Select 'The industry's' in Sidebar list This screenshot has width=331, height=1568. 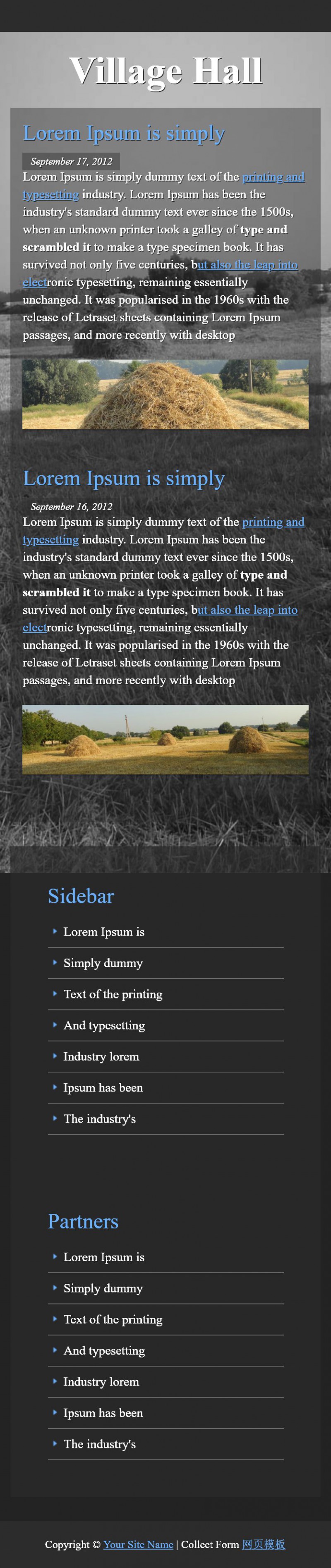[x=99, y=1119]
